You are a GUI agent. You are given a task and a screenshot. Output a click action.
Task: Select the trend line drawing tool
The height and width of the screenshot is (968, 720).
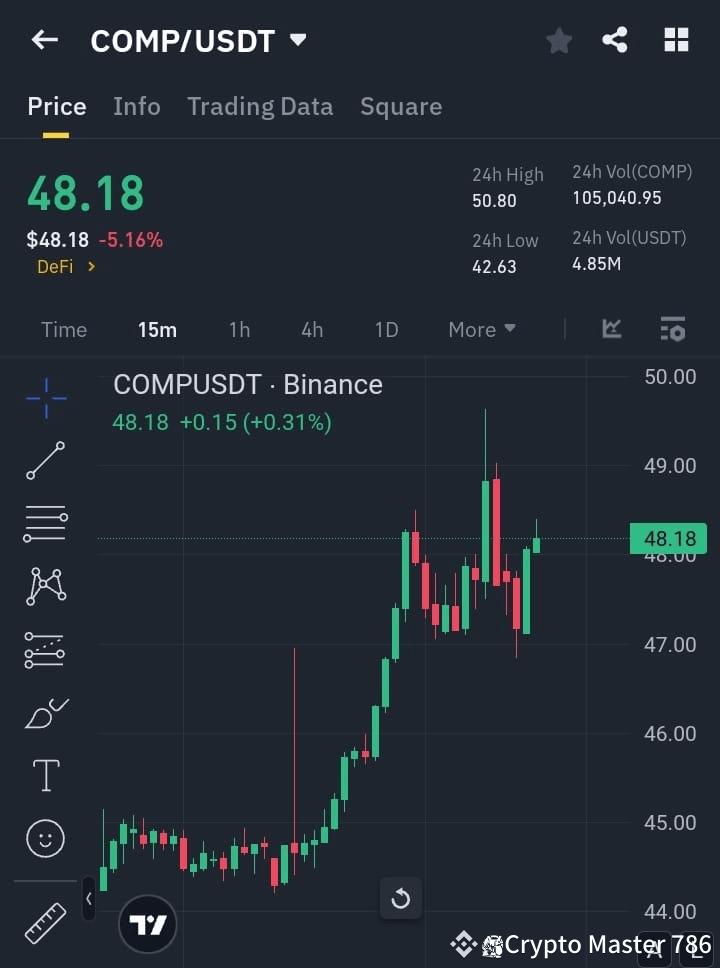click(x=45, y=461)
